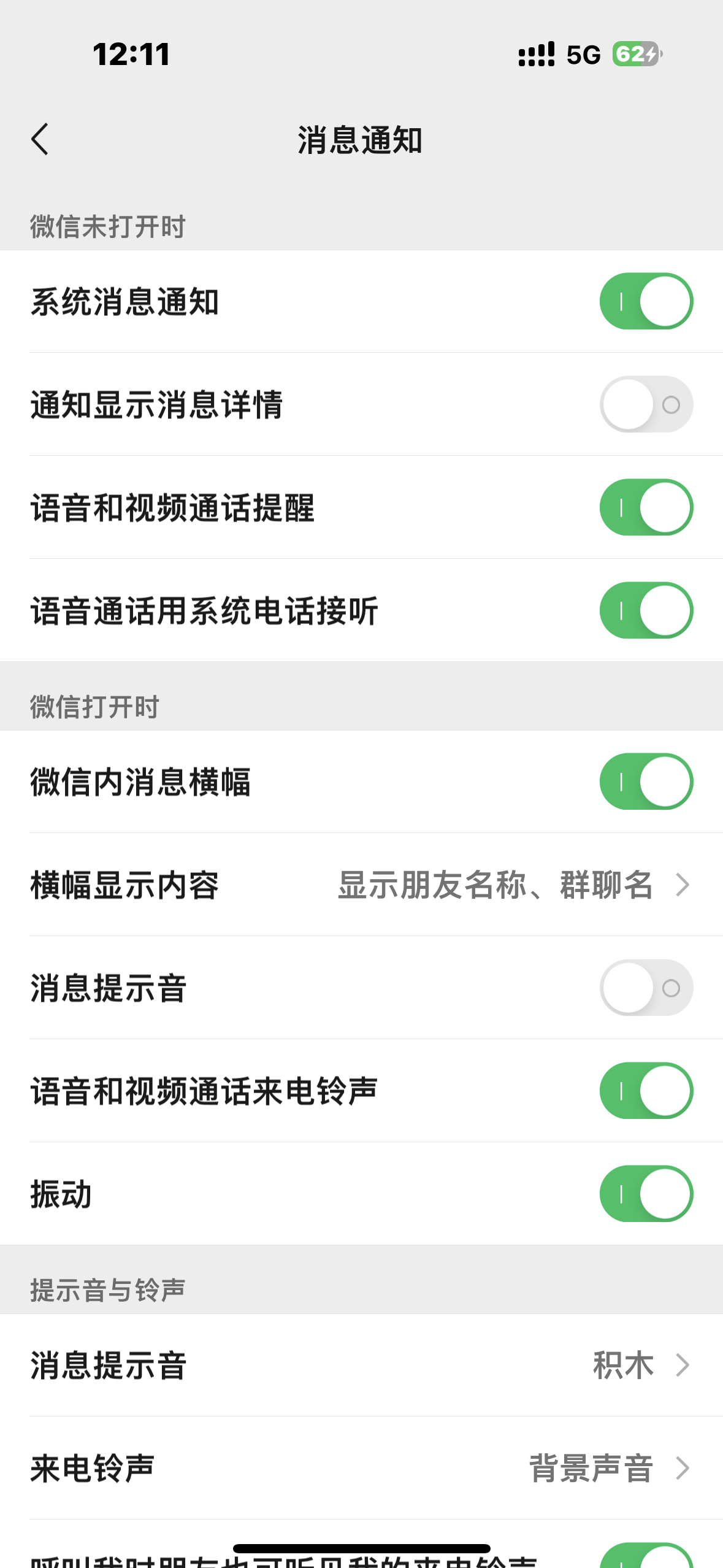
Task: Open 横幅显示内容 settings
Action: click(362, 884)
